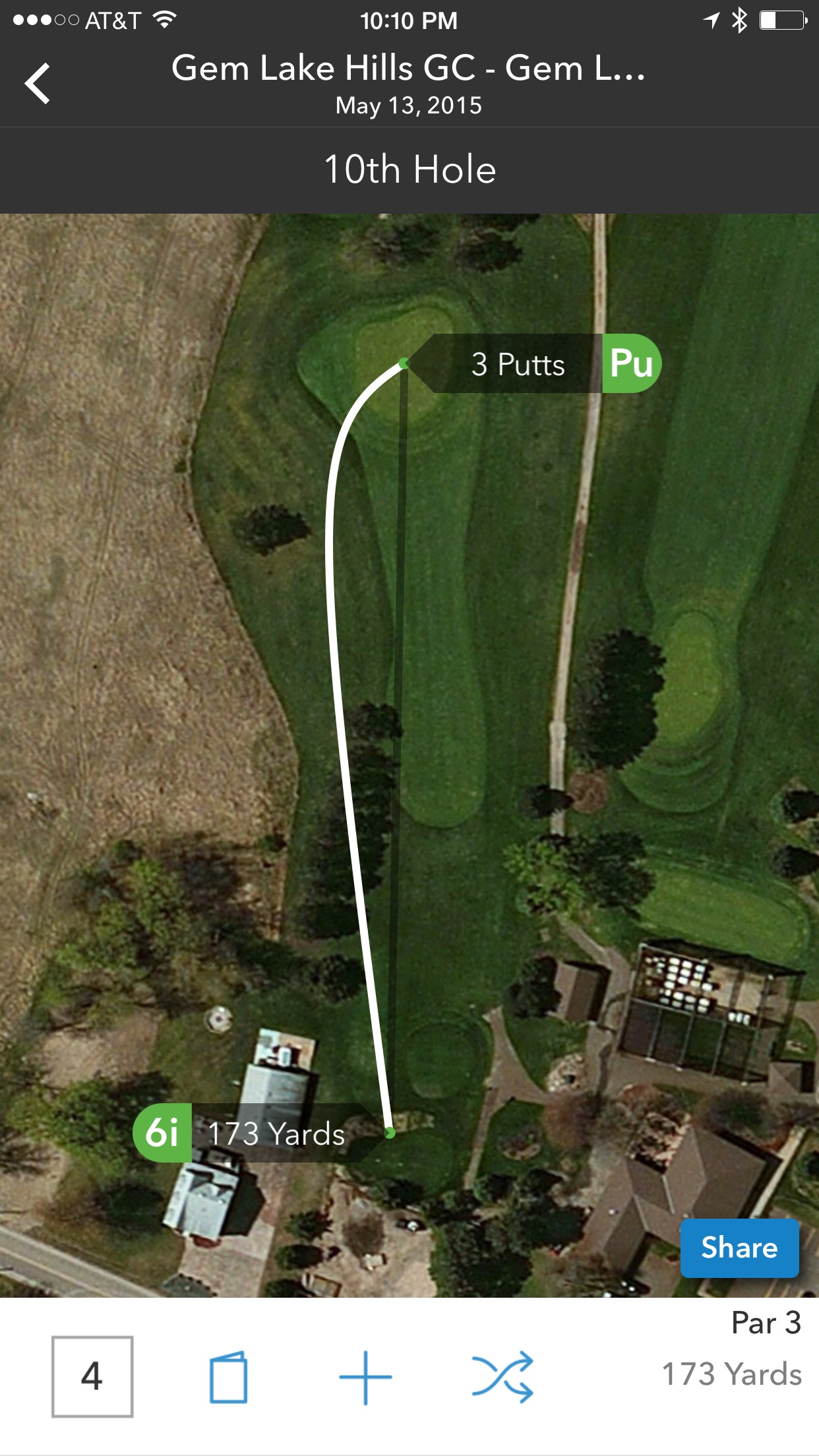Open the scorecard icon

228,1376
